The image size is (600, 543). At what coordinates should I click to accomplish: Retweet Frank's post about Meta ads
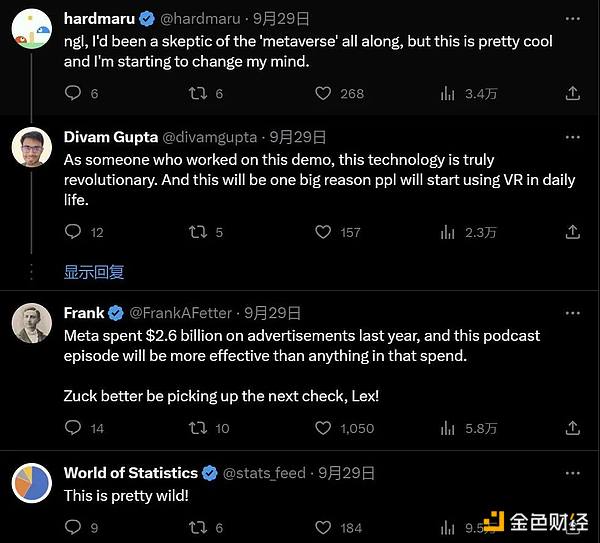(198, 428)
